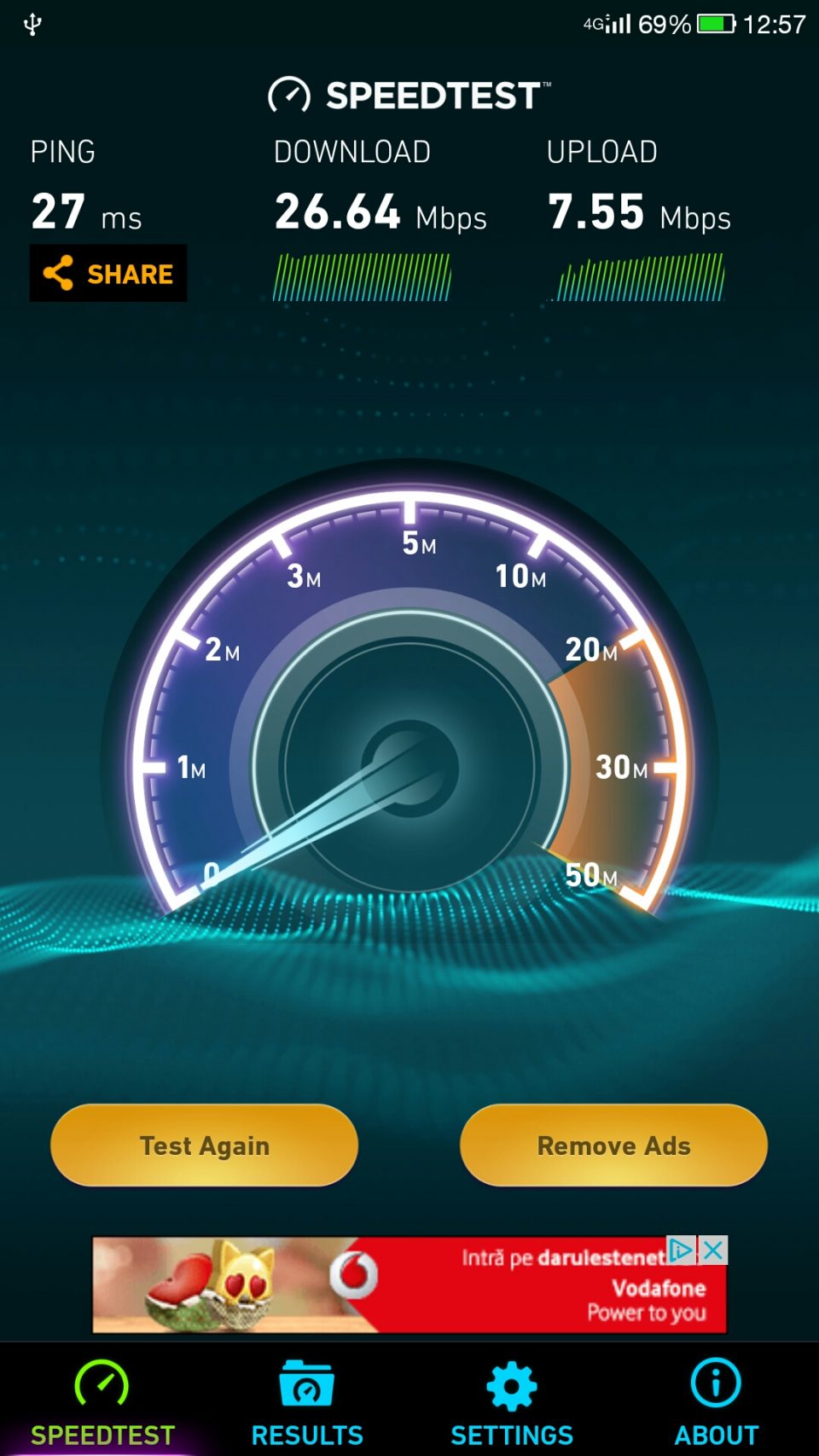Image resolution: width=819 pixels, height=1456 pixels.
Task: Share the speed test result
Action: point(108,274)
